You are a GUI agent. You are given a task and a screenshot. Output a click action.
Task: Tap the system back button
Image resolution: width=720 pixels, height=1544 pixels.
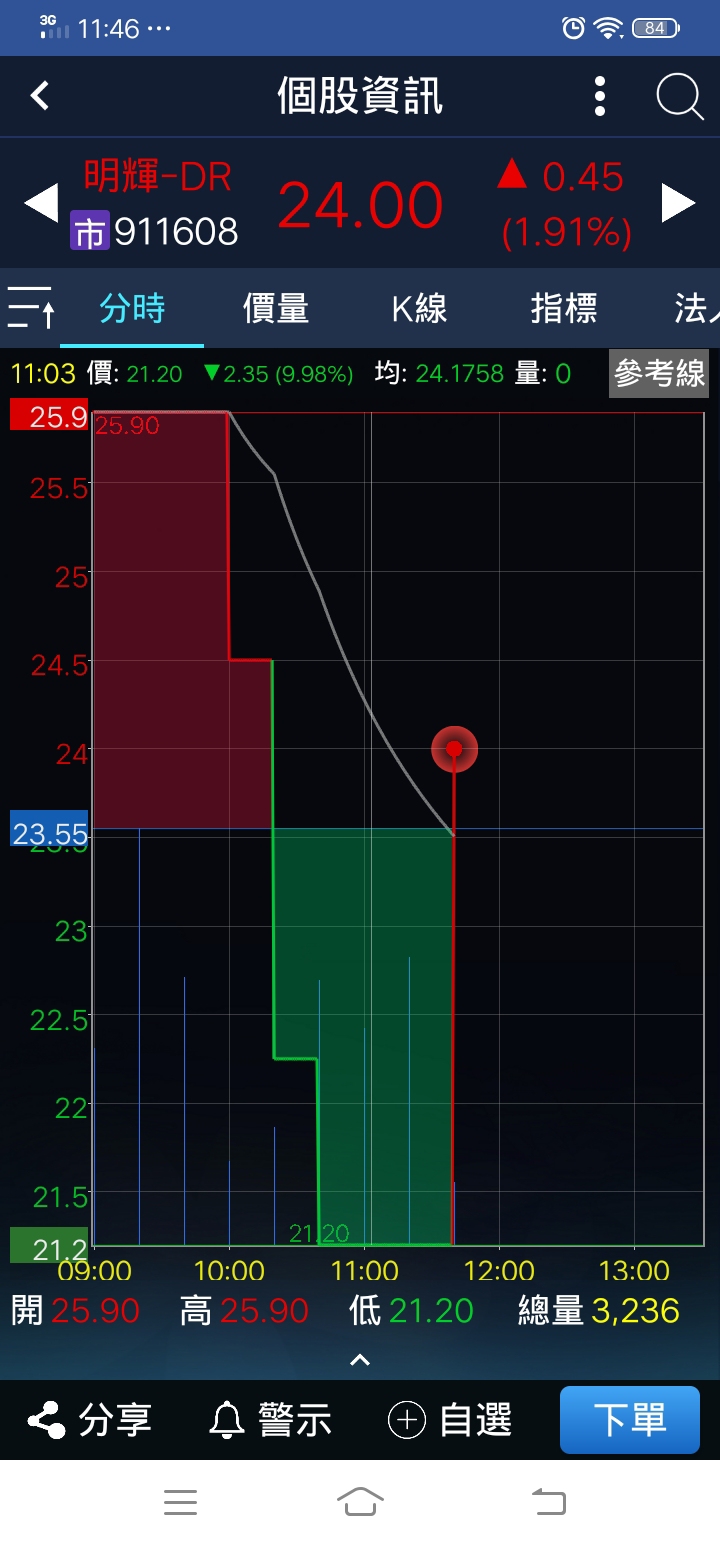(548, 1502)
